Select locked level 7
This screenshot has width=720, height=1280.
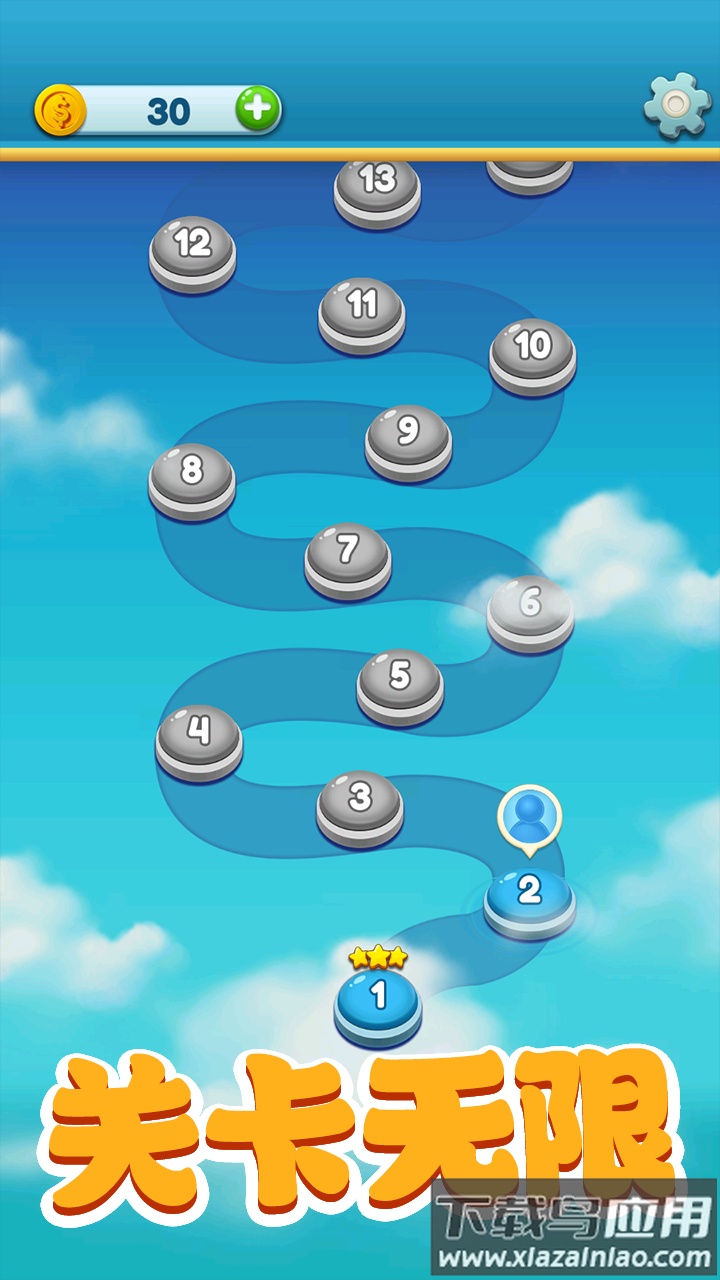[x=347, y=553]
